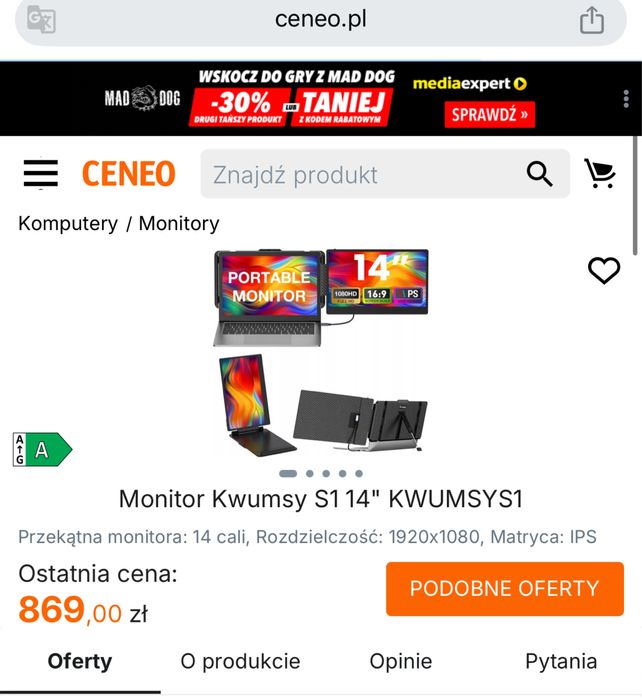
Task: Open the Kwumsy monitor product image
Action: (x=320, y=350)
